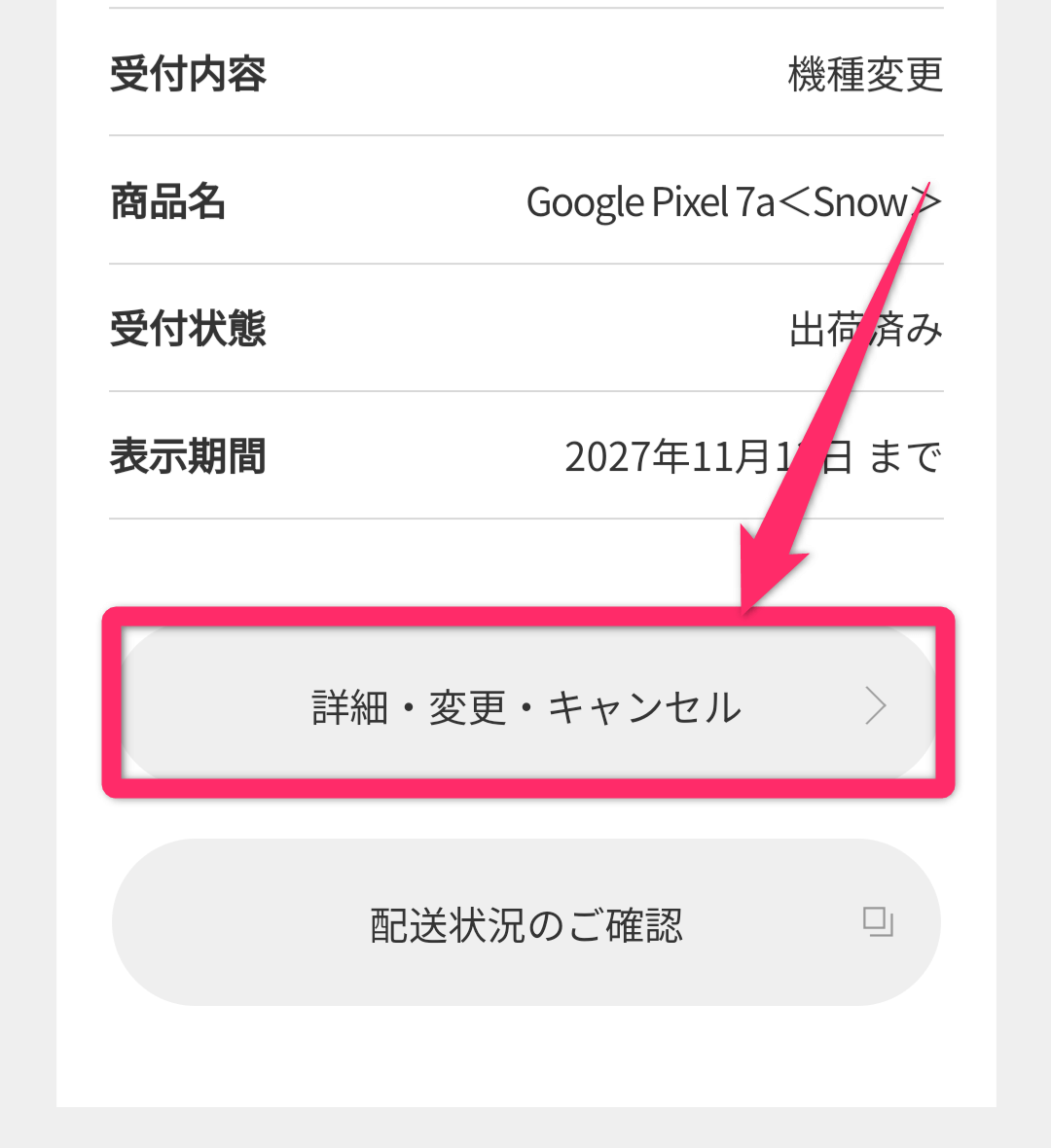Select the 機種変更 value text
Viewport: 1051px width, 1148px height.
(x=864, y=76)
